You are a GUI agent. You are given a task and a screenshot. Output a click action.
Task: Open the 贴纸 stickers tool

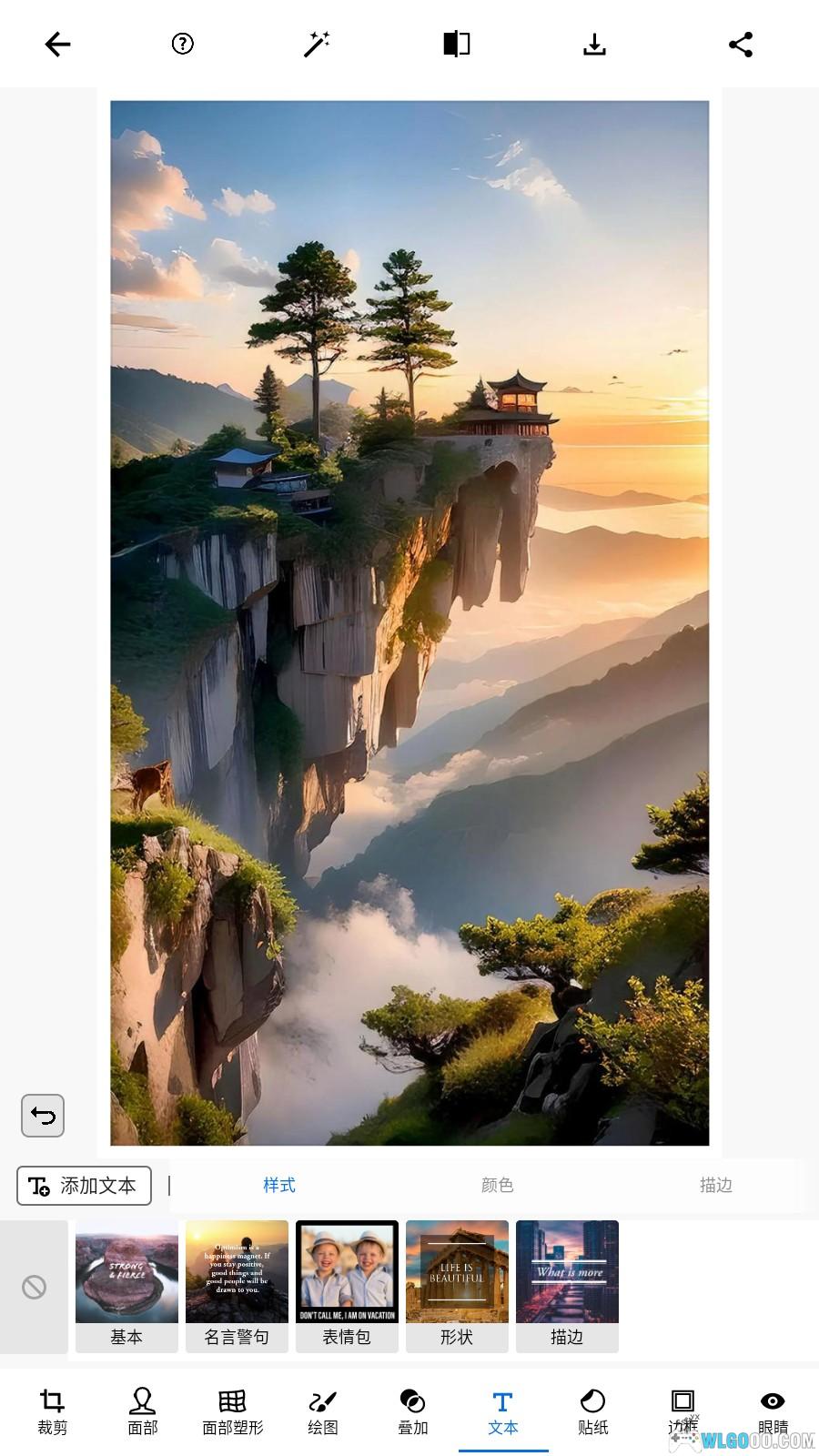pyautogui.click(x=592, y=1411)
